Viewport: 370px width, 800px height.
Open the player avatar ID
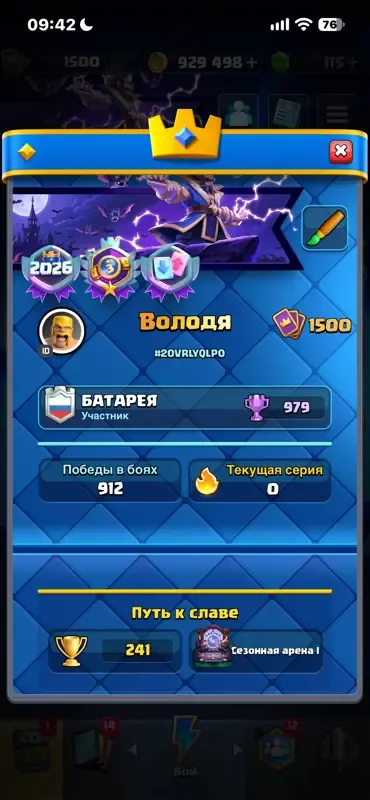click(x=62, y=332)
